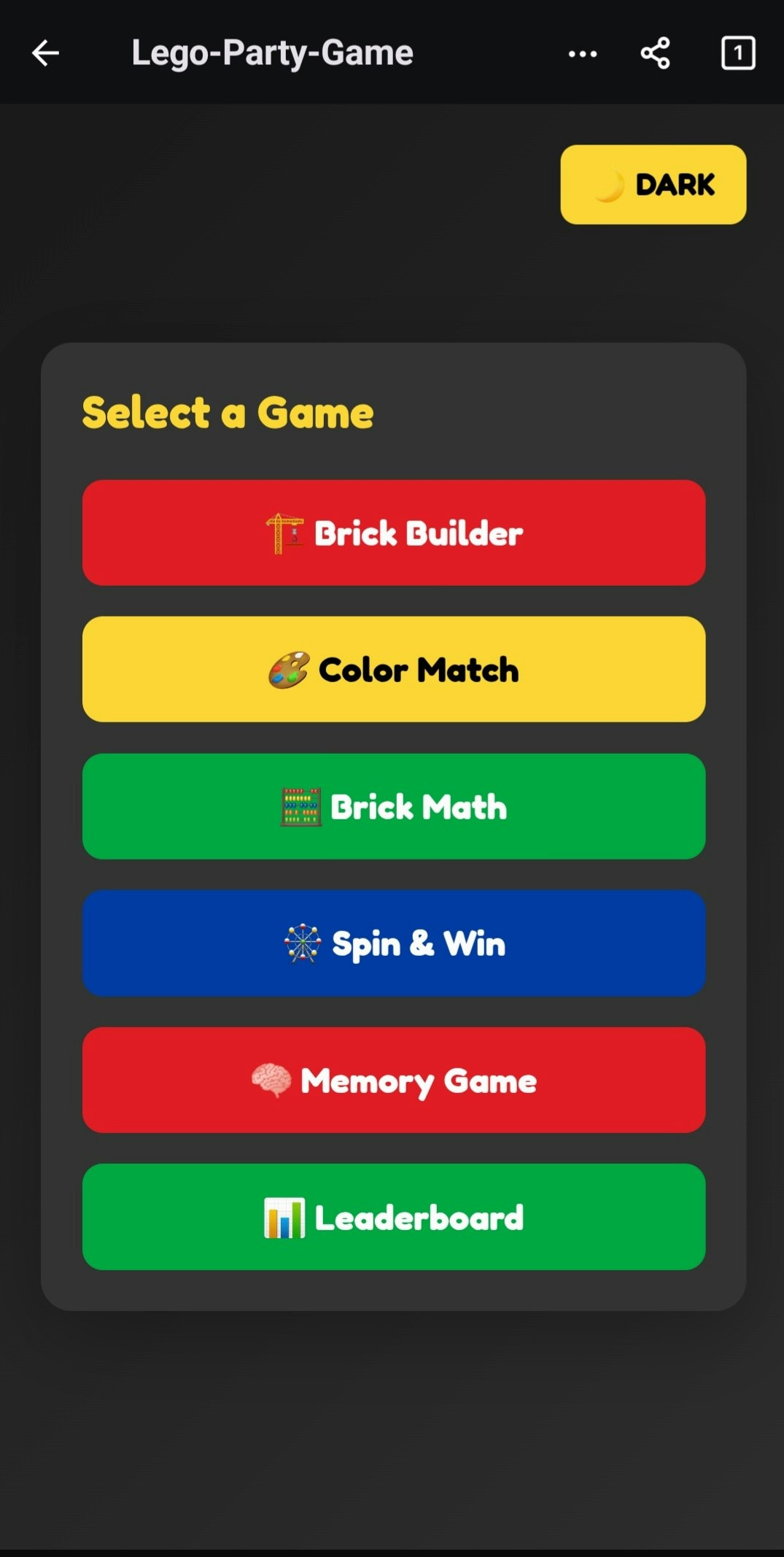Image resolution: width=784 pixels, height=1557 pixels.
Task: Tap the moon icon inside the DARK button
Action: pos(611,185)
